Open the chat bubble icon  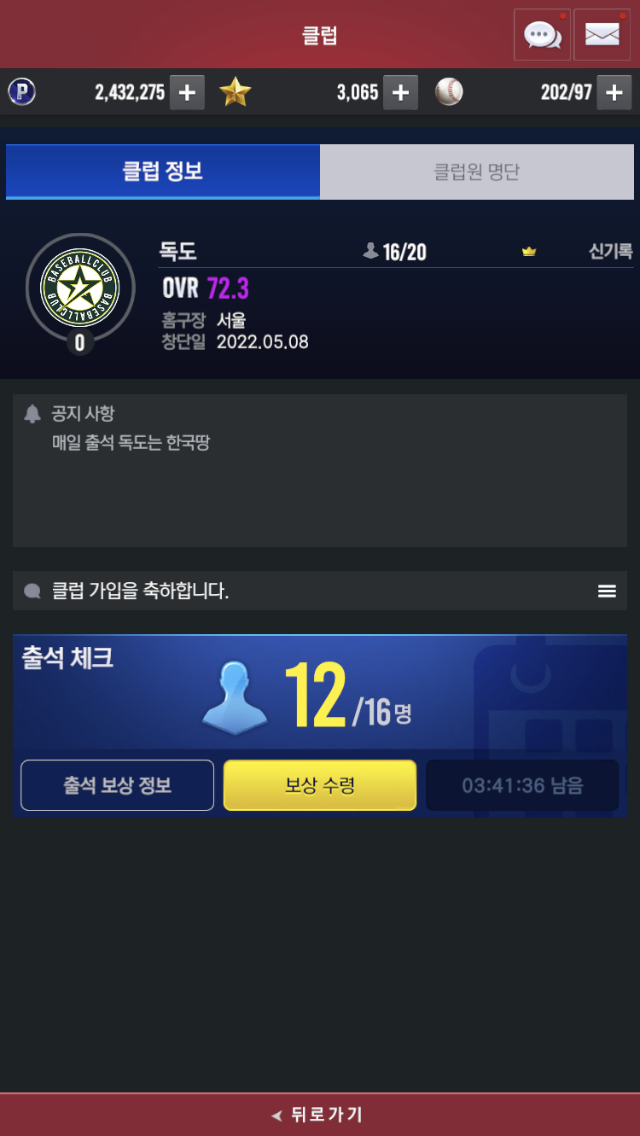click(542, 35)
